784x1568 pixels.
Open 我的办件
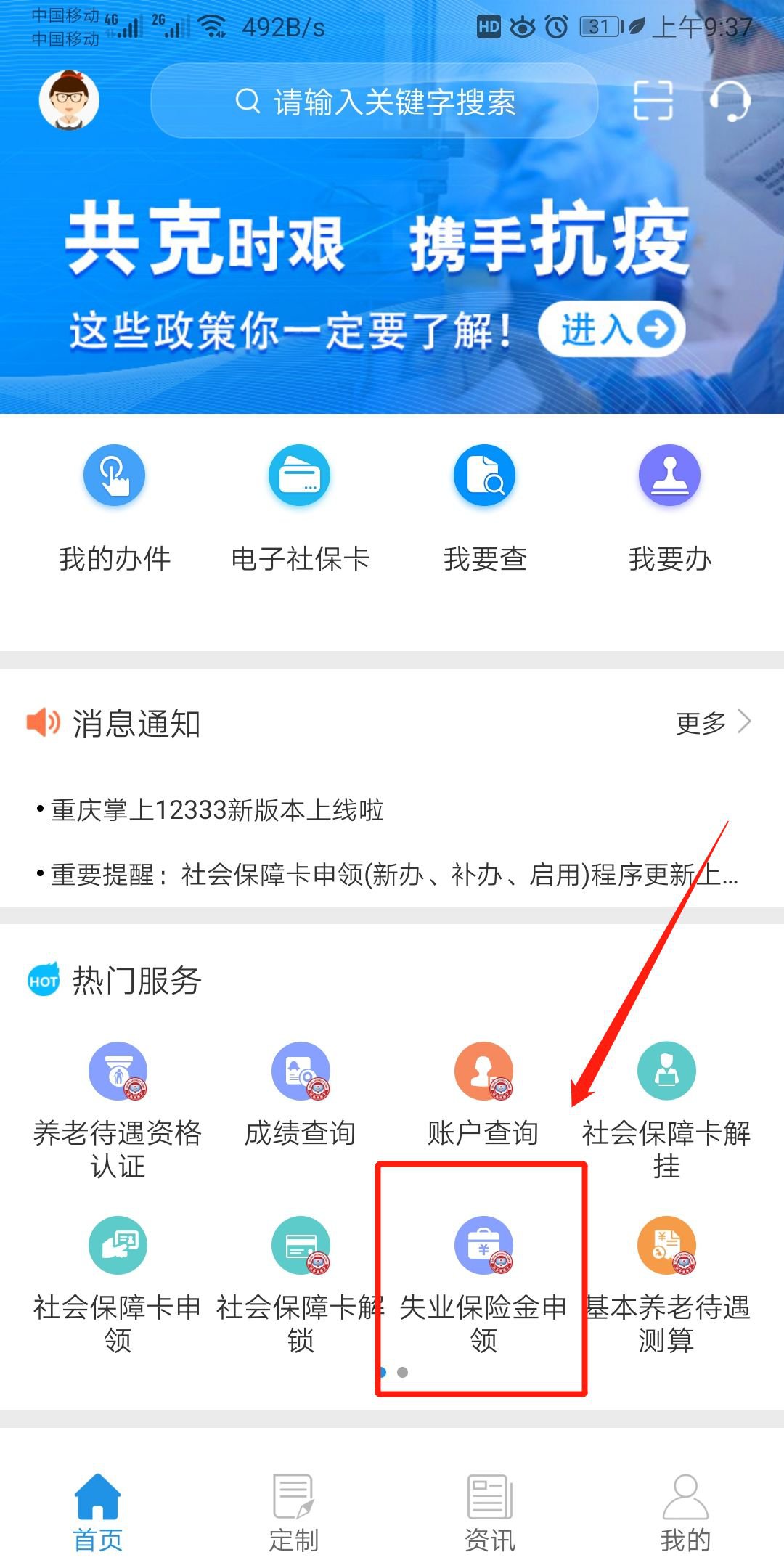(x=115, y=508)
